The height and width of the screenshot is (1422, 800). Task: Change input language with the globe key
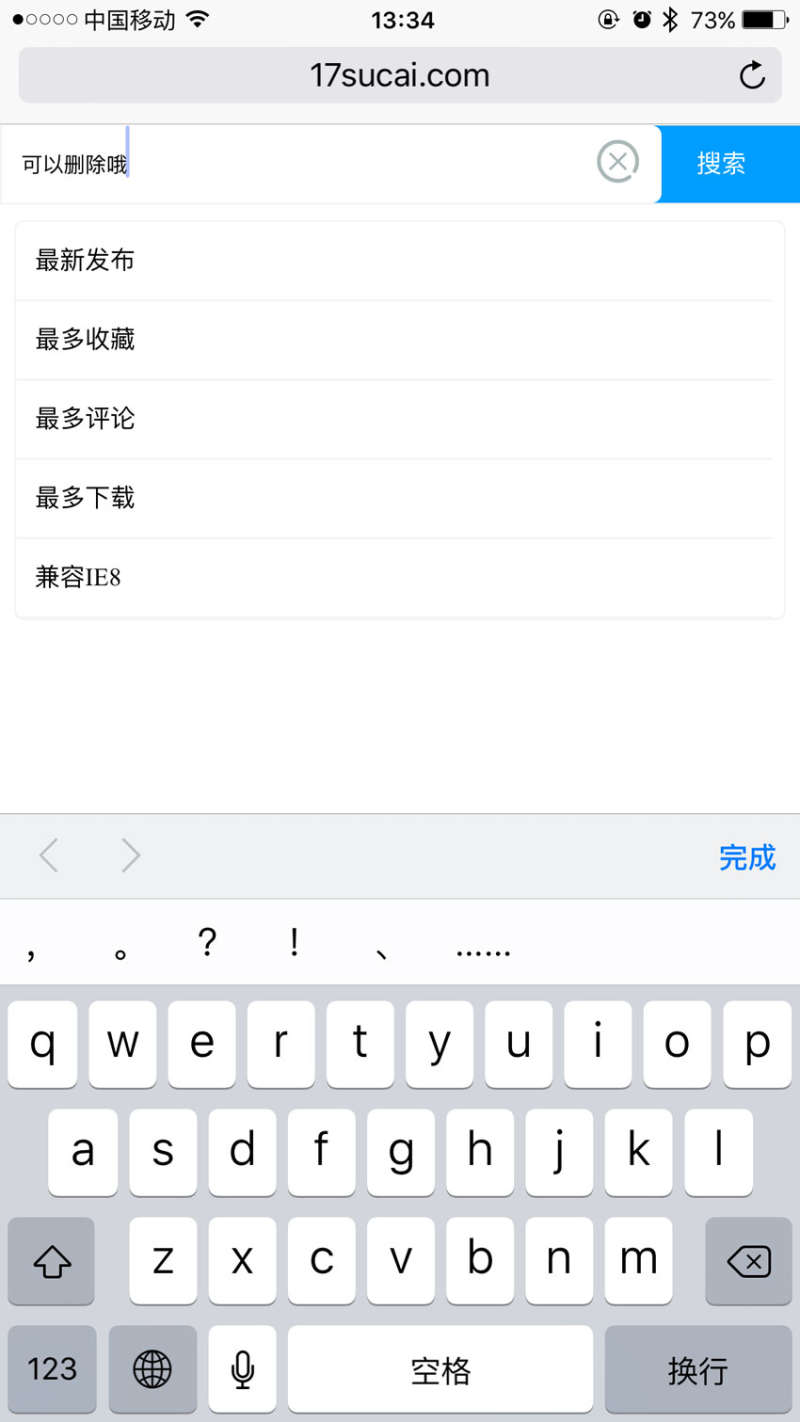[x=152, y=1368]
